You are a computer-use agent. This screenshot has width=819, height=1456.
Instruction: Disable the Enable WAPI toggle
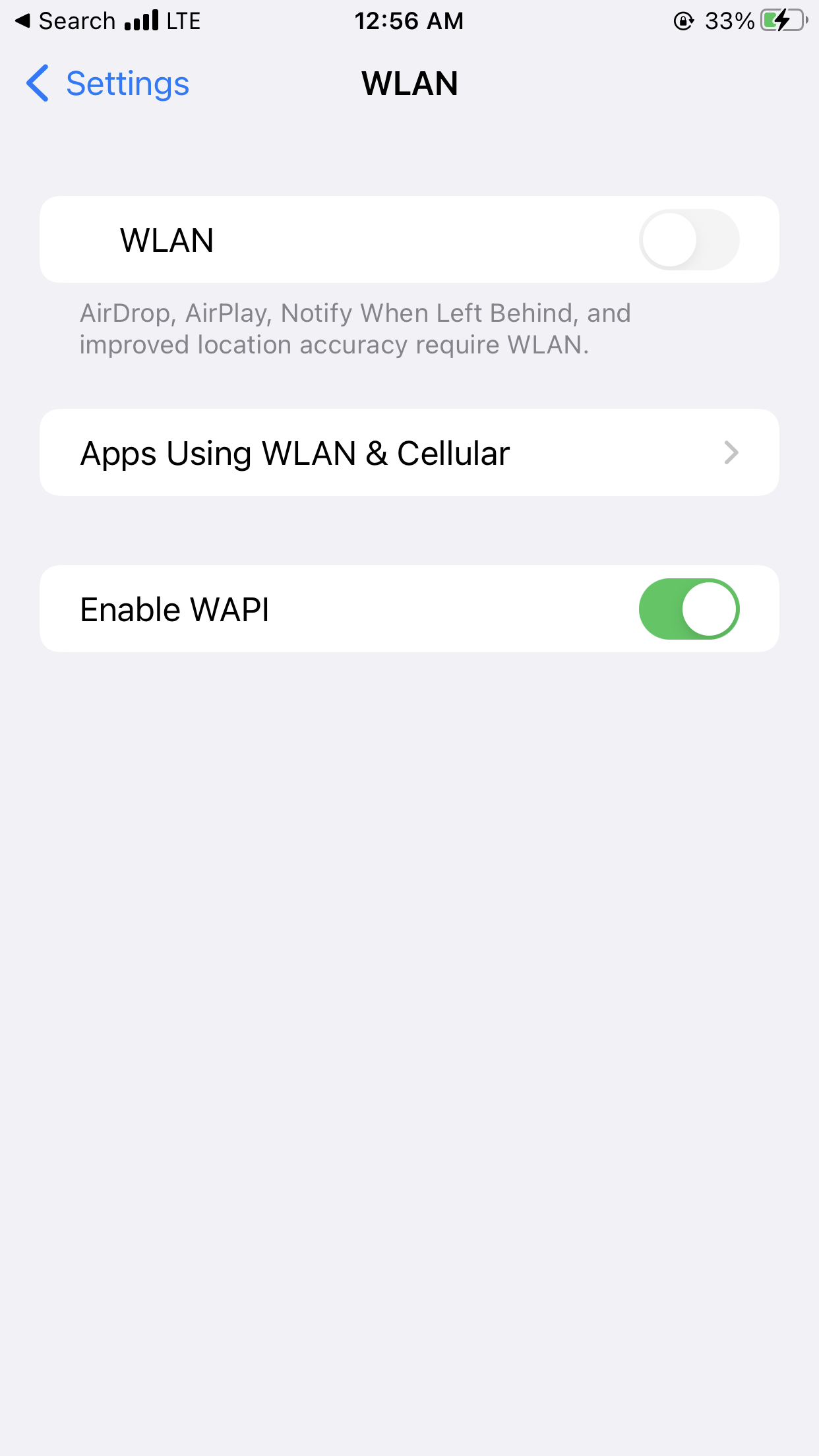(x=689, y=609)
